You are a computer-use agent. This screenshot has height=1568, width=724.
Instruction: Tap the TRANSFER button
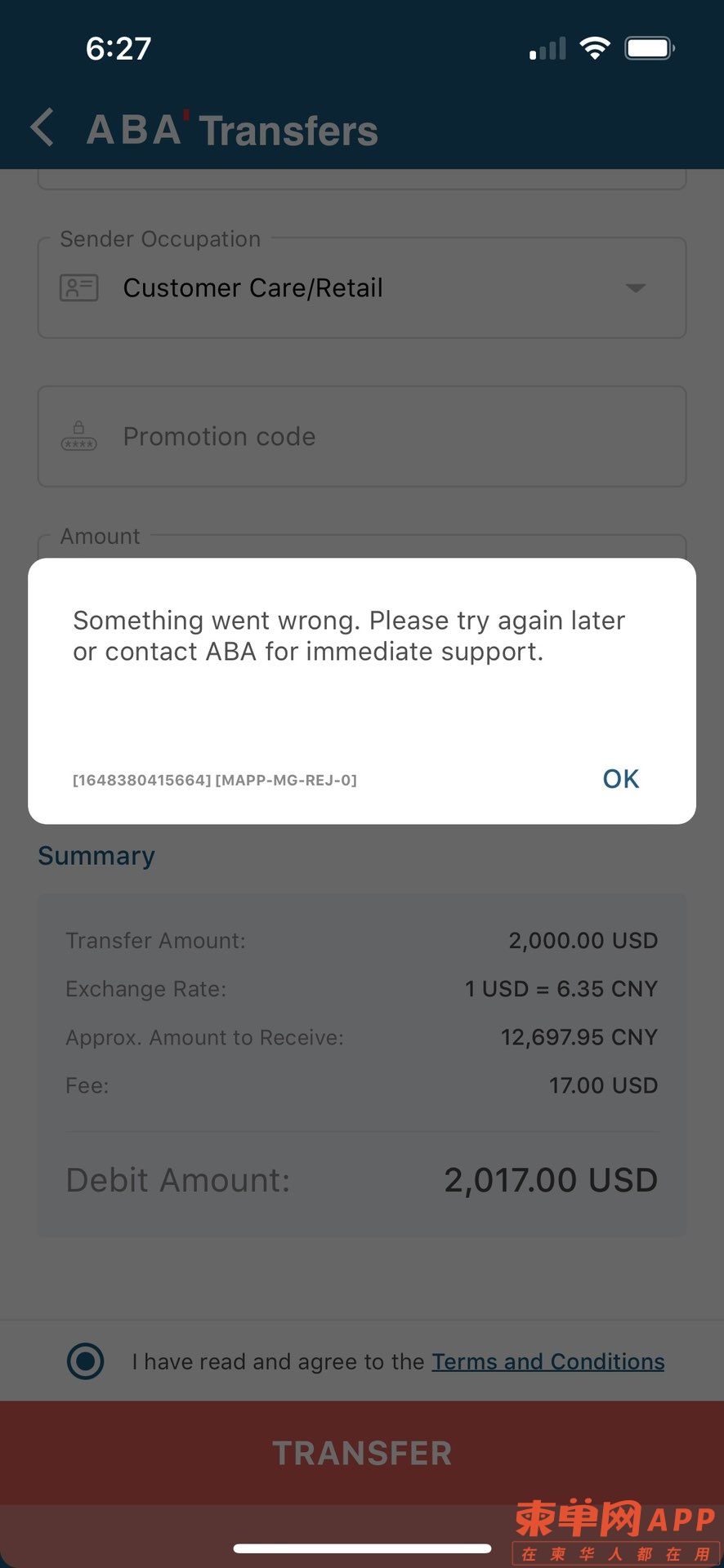pos(361,1453)
